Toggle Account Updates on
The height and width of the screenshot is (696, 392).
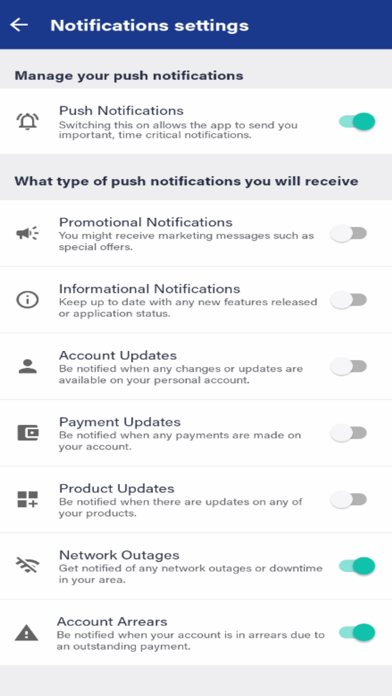click(x=348, y=367)
